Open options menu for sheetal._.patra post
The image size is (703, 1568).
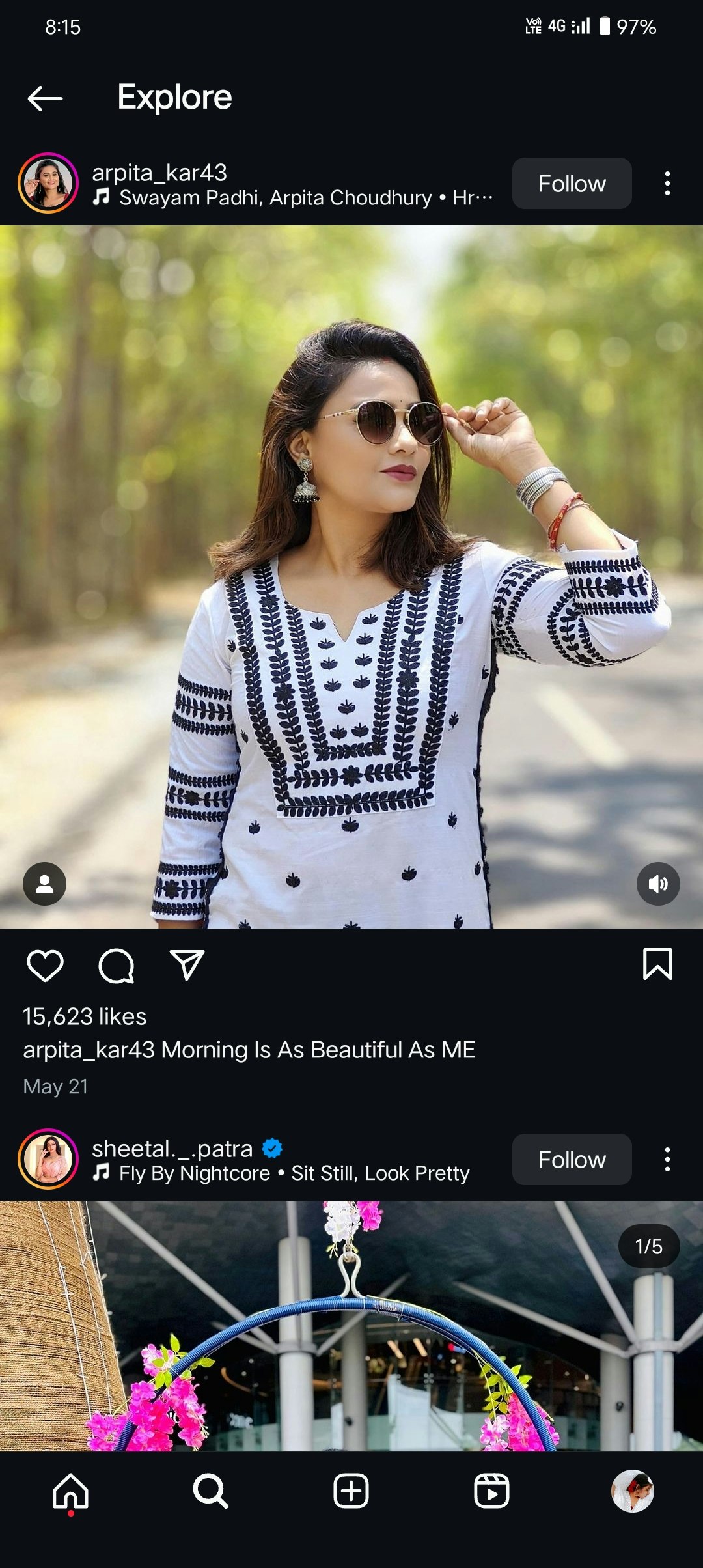coord(667,1159)
